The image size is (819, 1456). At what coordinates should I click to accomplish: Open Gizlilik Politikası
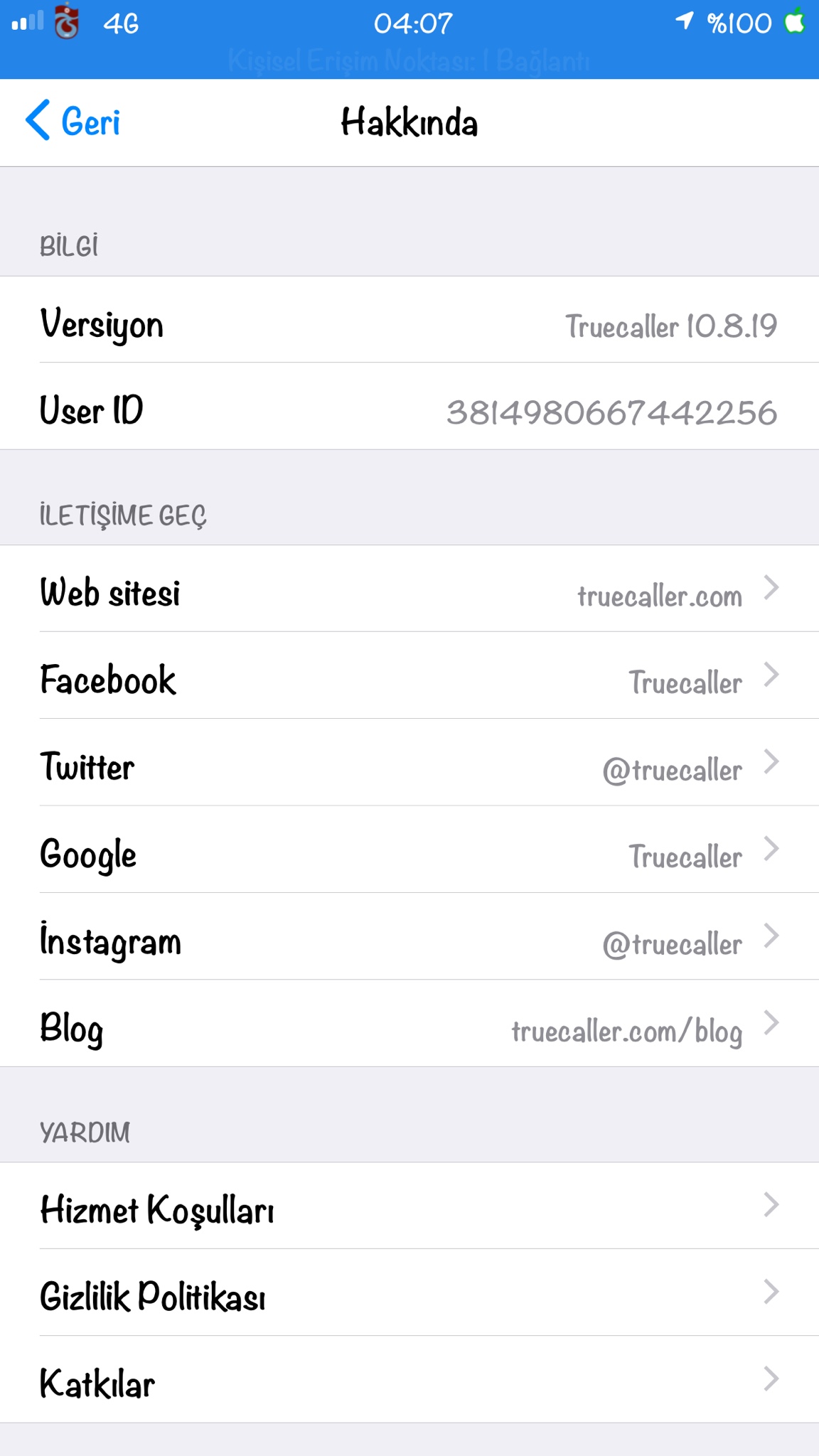click(x=409, y=1295)
